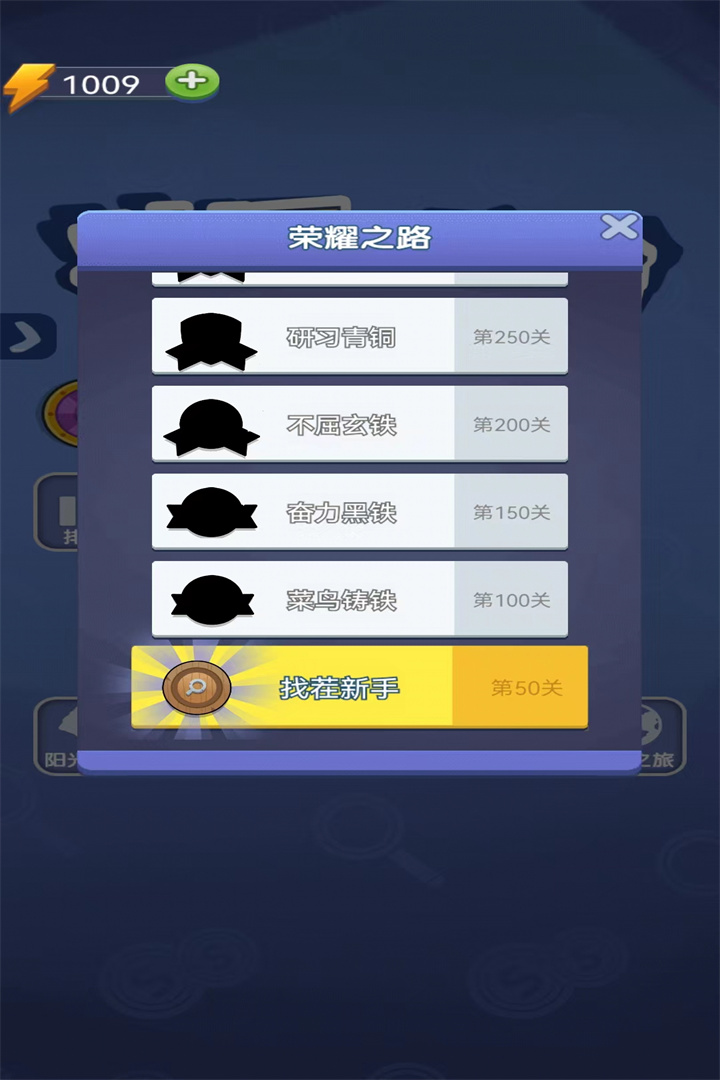Add more energy with the green plus
The image size is (720, 1080).
(x=192, y=81)
